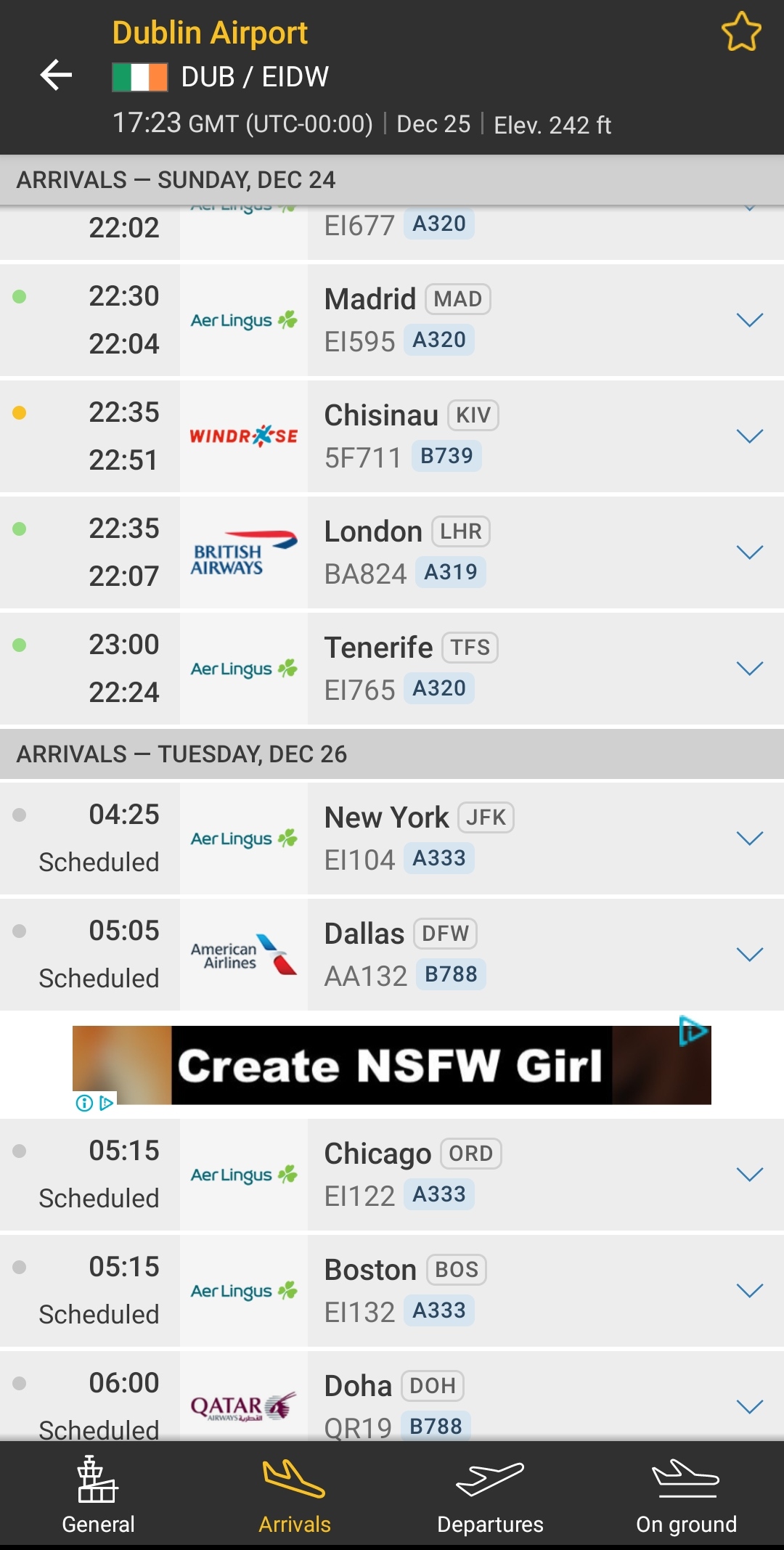Favorite Dublin Airport with the star
Viewport: 784px width, 1550px height.
(x=741, y=32)
